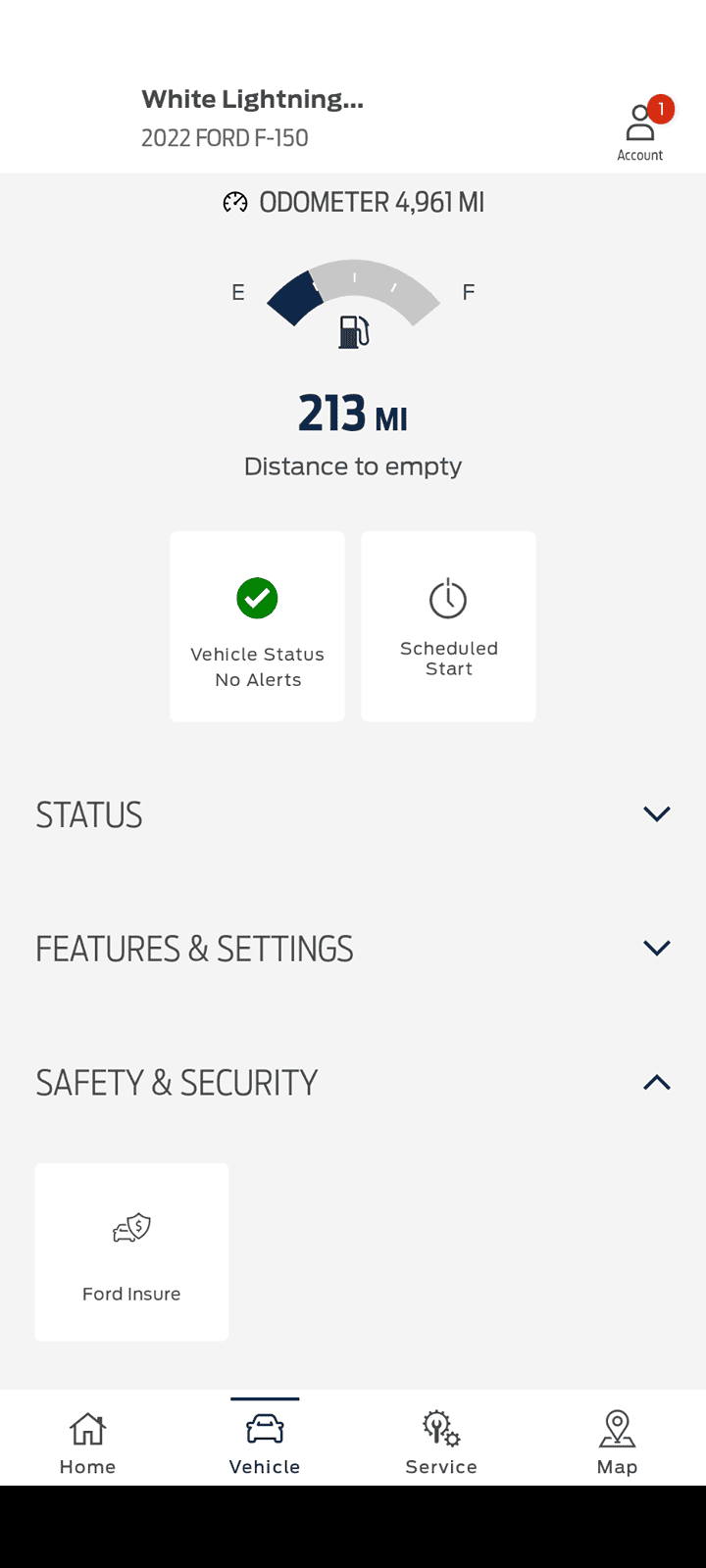706x1568 pixels.
Task: Tap the White Lightning vehicle name
Action: tap(253, 98)
